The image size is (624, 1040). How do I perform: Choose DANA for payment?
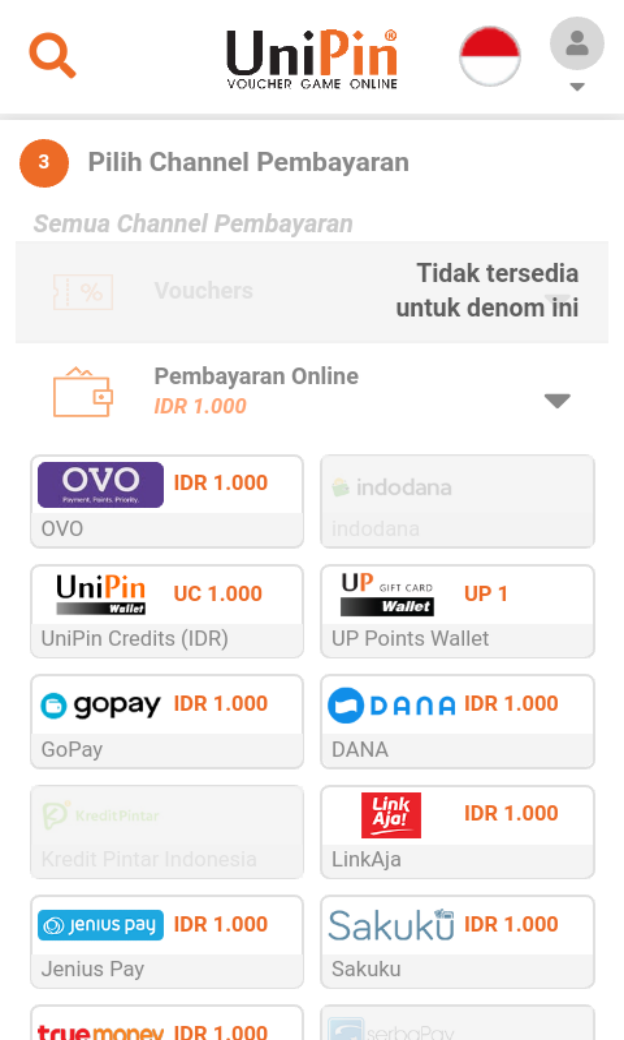[x=457, y=721]
